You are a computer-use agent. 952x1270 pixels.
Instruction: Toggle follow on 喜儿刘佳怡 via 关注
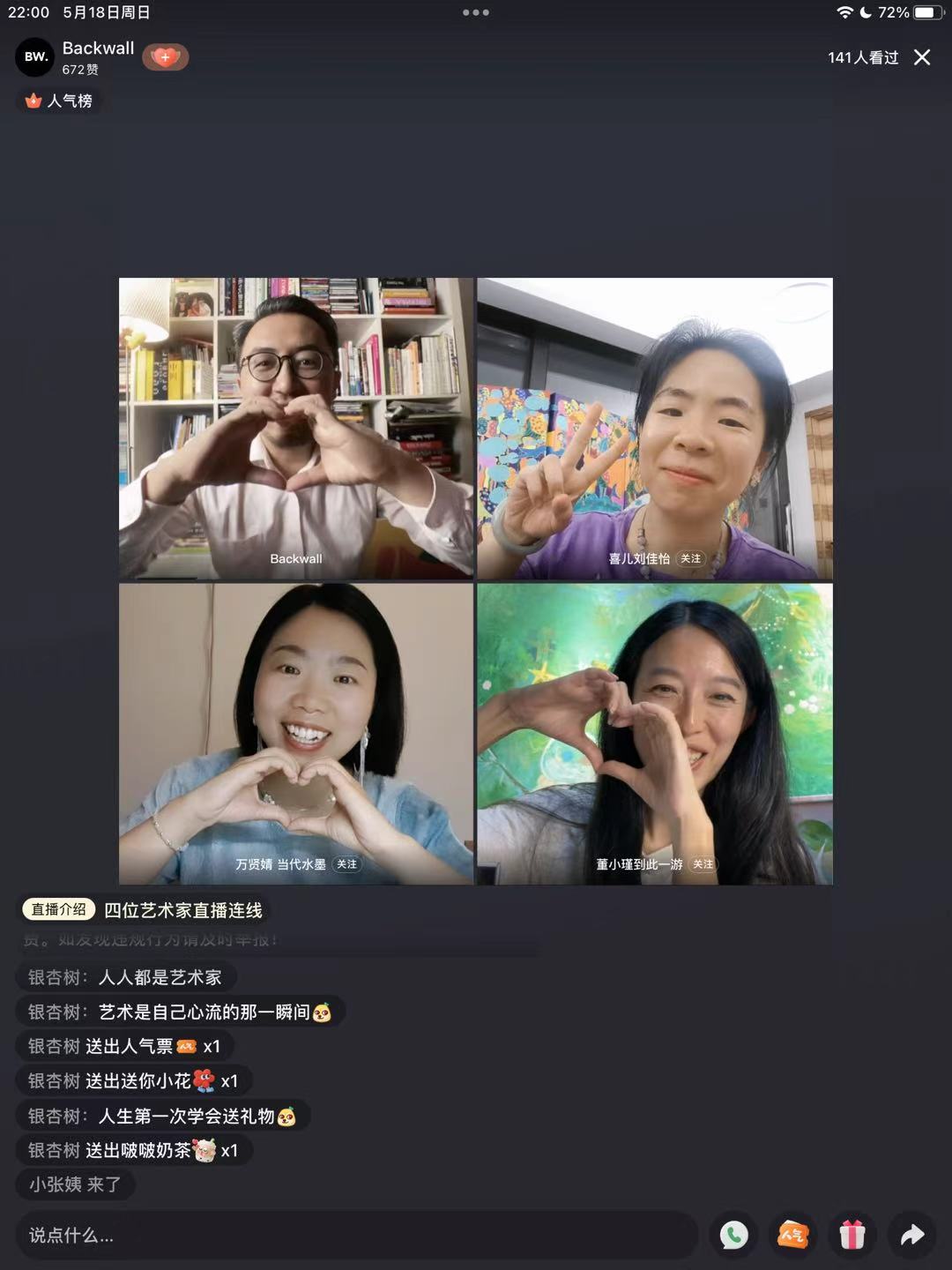(693, 557)
